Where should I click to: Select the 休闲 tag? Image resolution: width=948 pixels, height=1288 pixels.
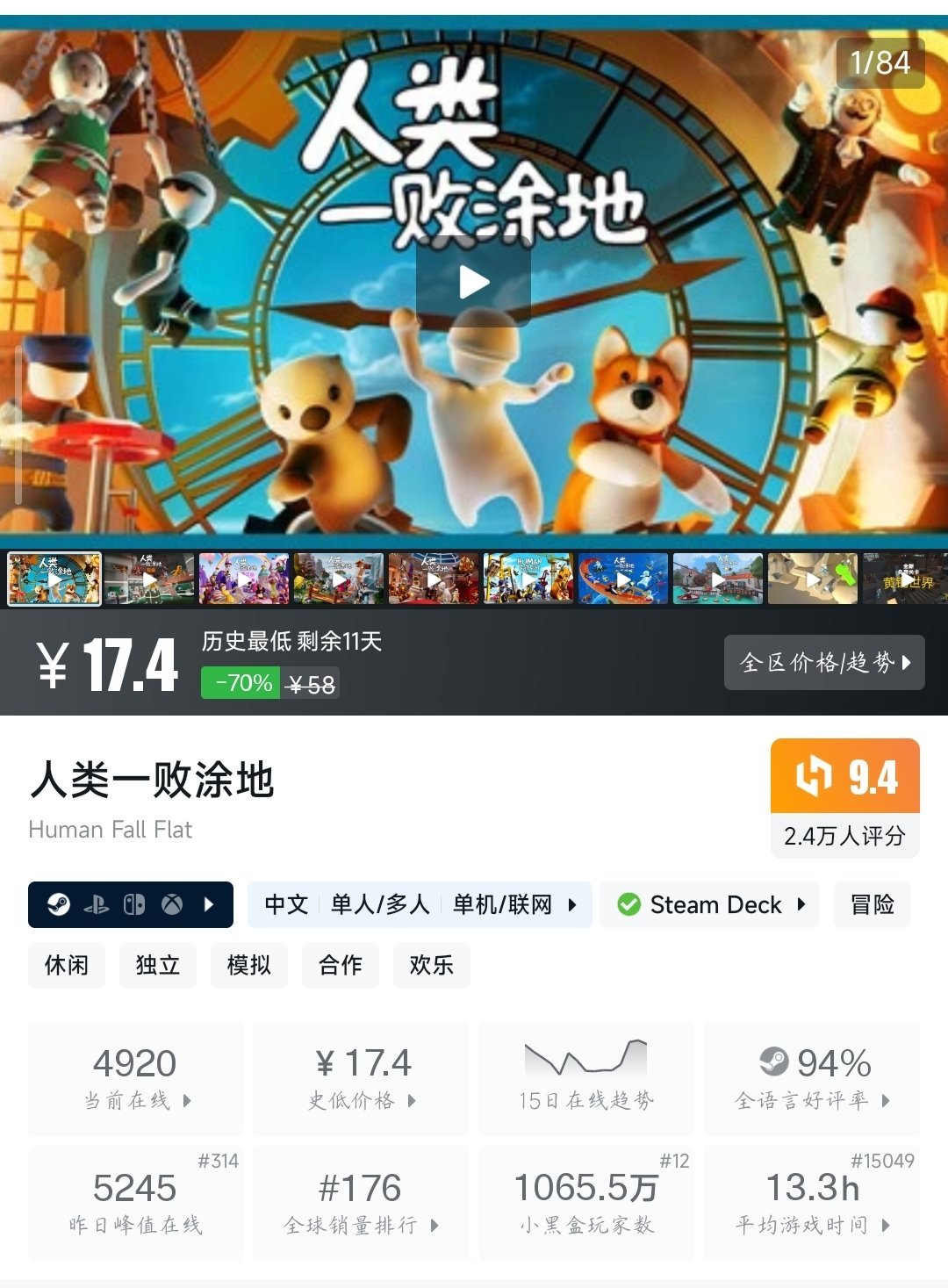click(67, 965)
